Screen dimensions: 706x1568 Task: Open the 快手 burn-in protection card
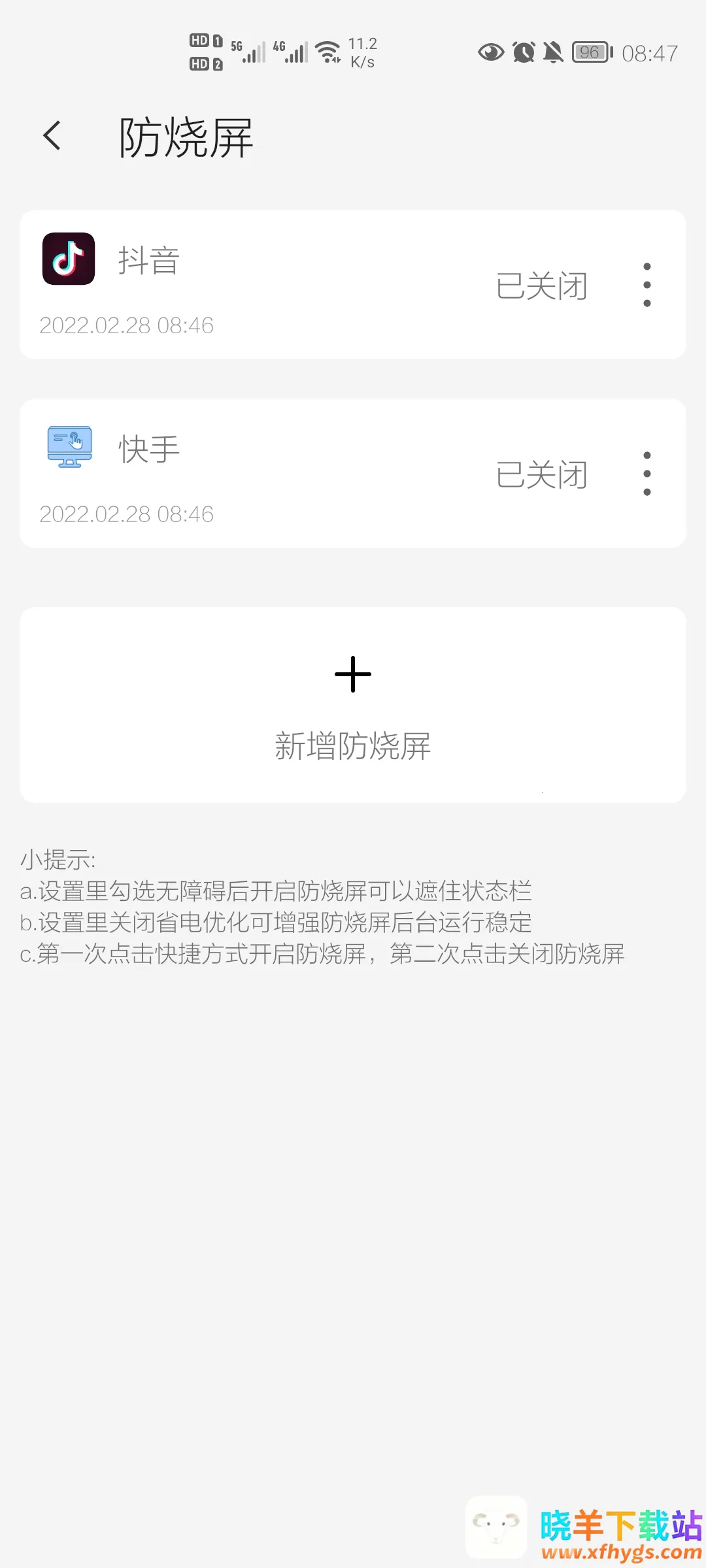click(261, 474)
